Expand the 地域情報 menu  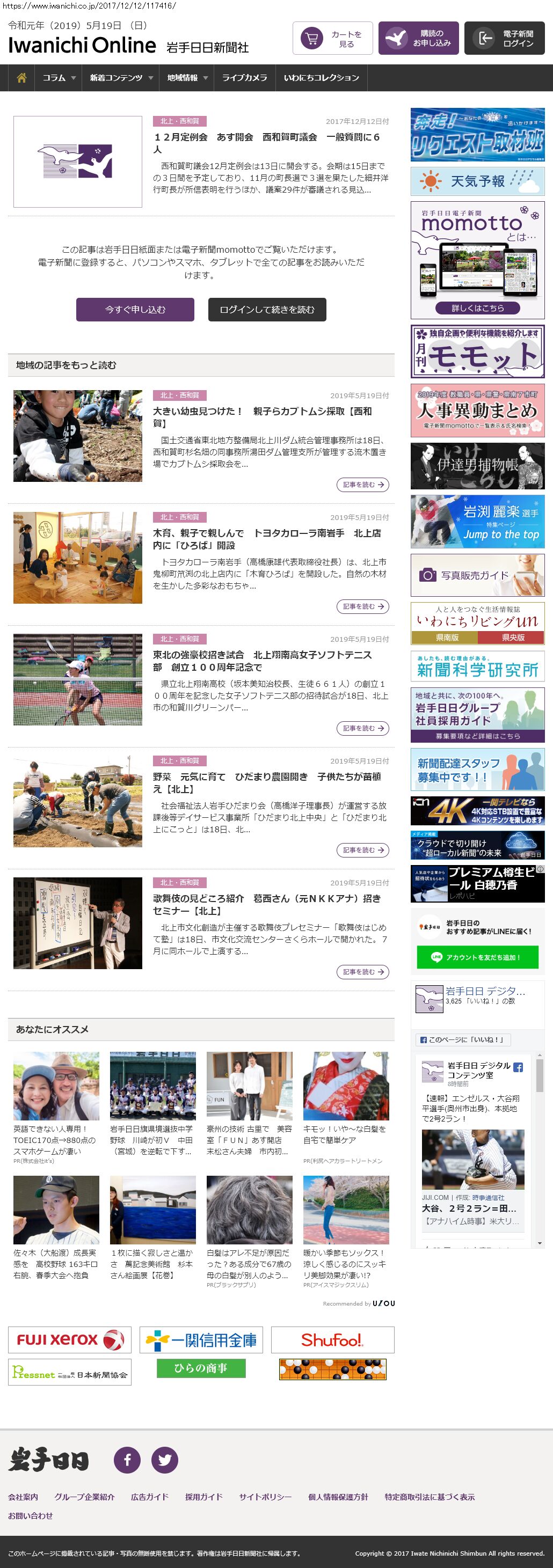point(187,78)
